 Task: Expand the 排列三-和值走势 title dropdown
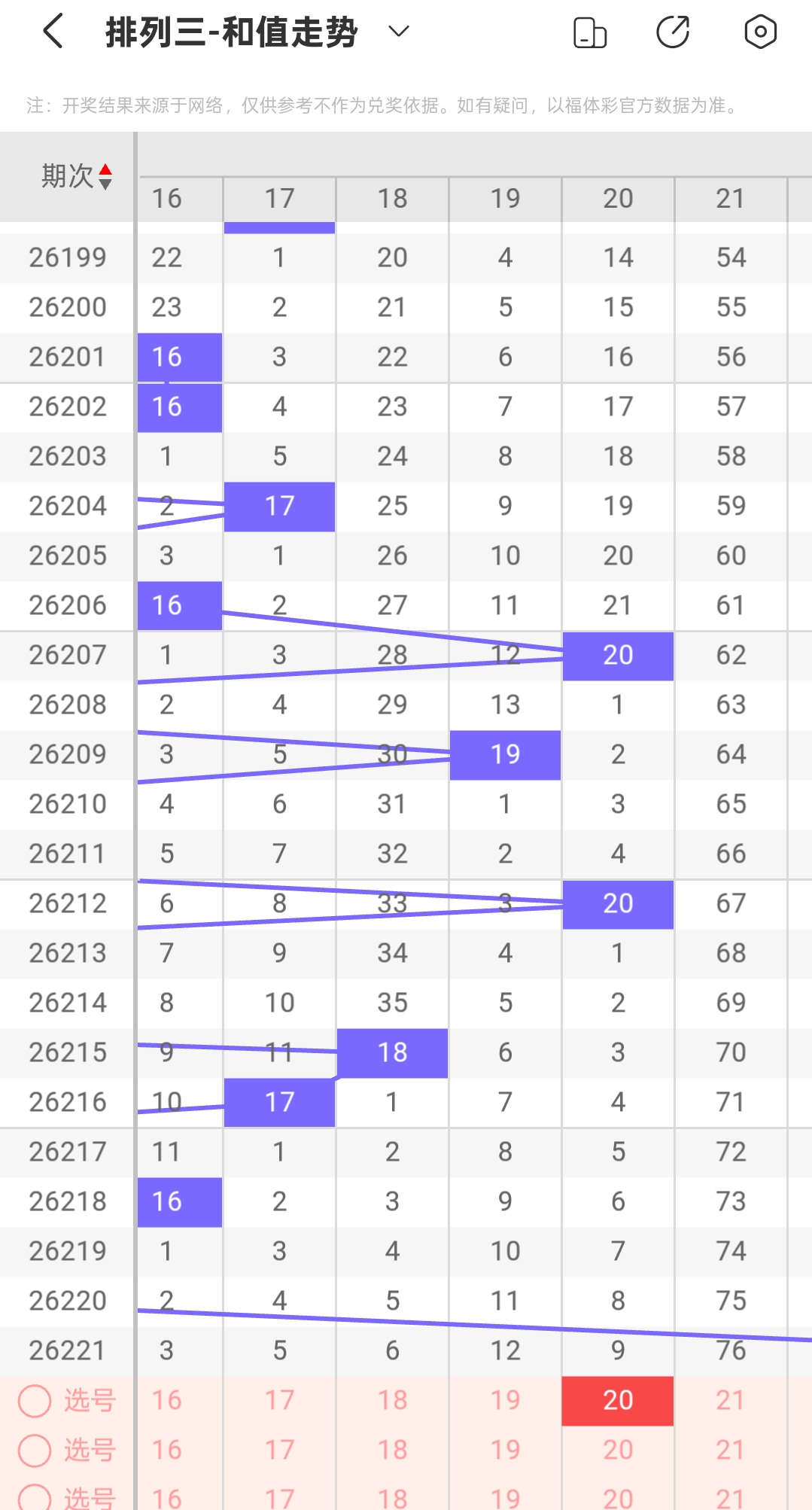[398, 32]
